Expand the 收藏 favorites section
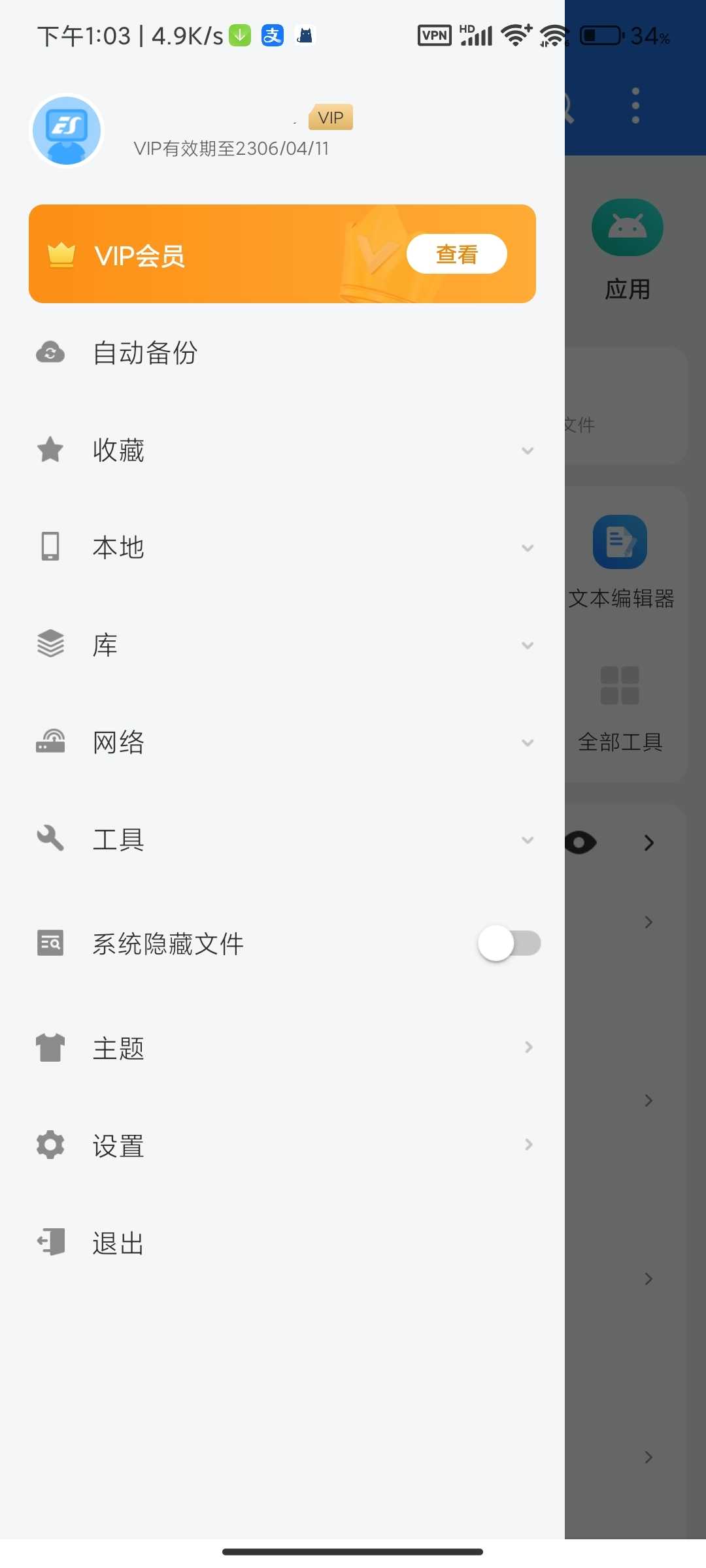Image resolution: width=706 pixels, height=1568 pixels. coord(527,449)
